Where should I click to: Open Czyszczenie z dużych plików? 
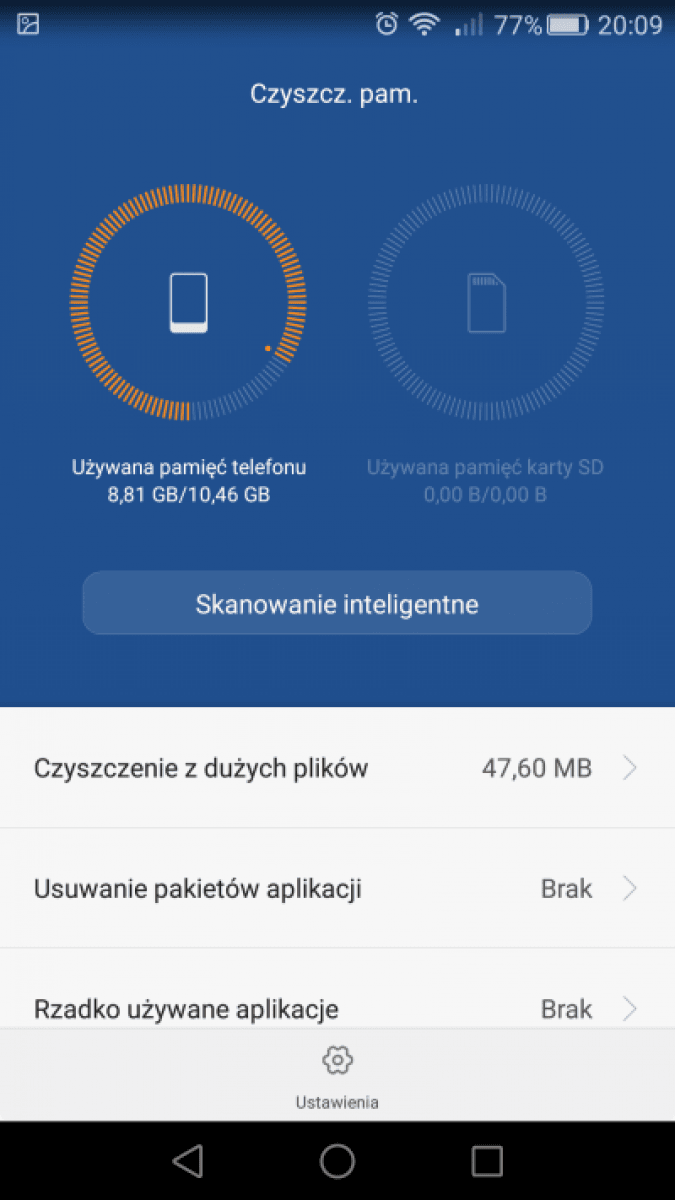(x=337, y=768)
